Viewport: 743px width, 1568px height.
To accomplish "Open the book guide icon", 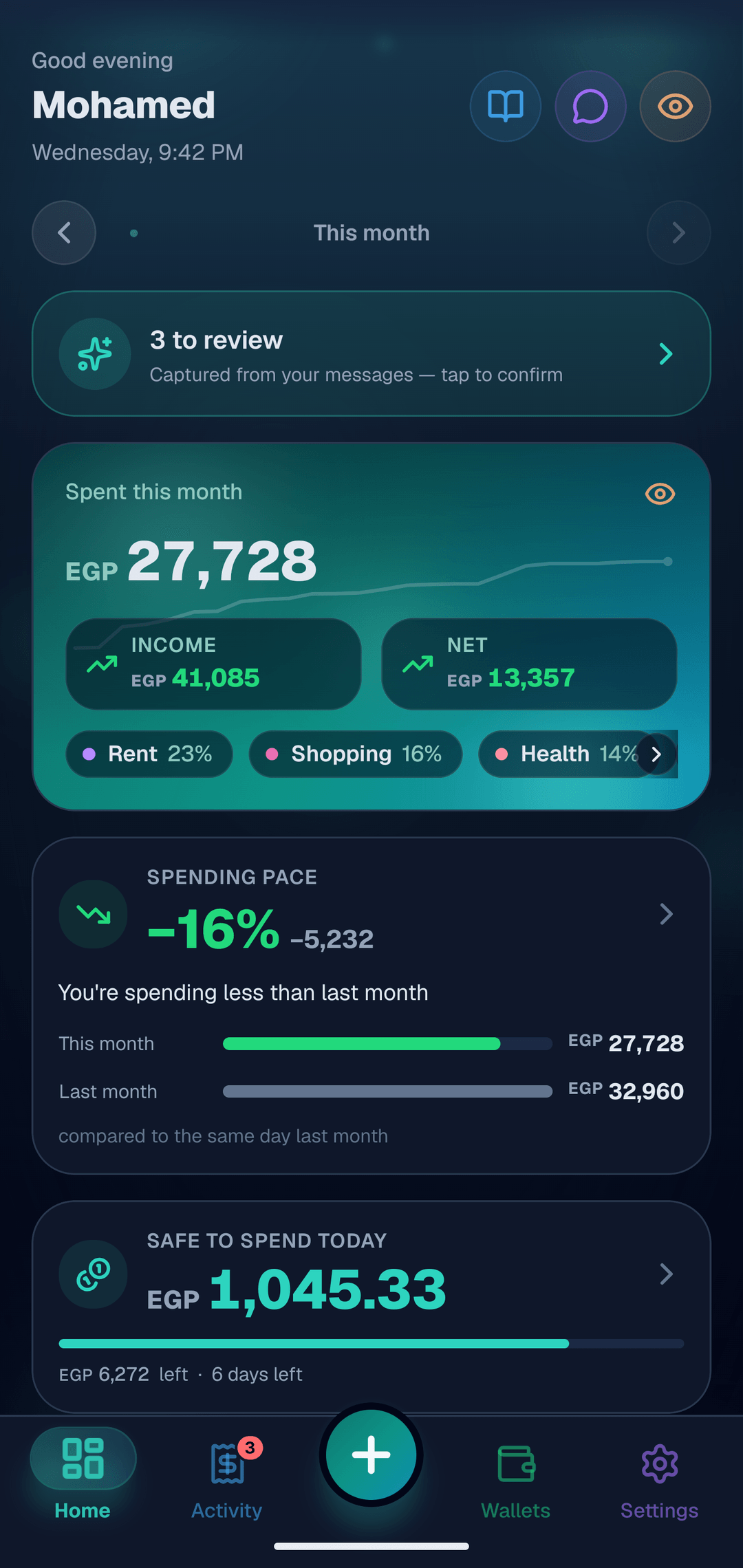I will pos(506,107).
